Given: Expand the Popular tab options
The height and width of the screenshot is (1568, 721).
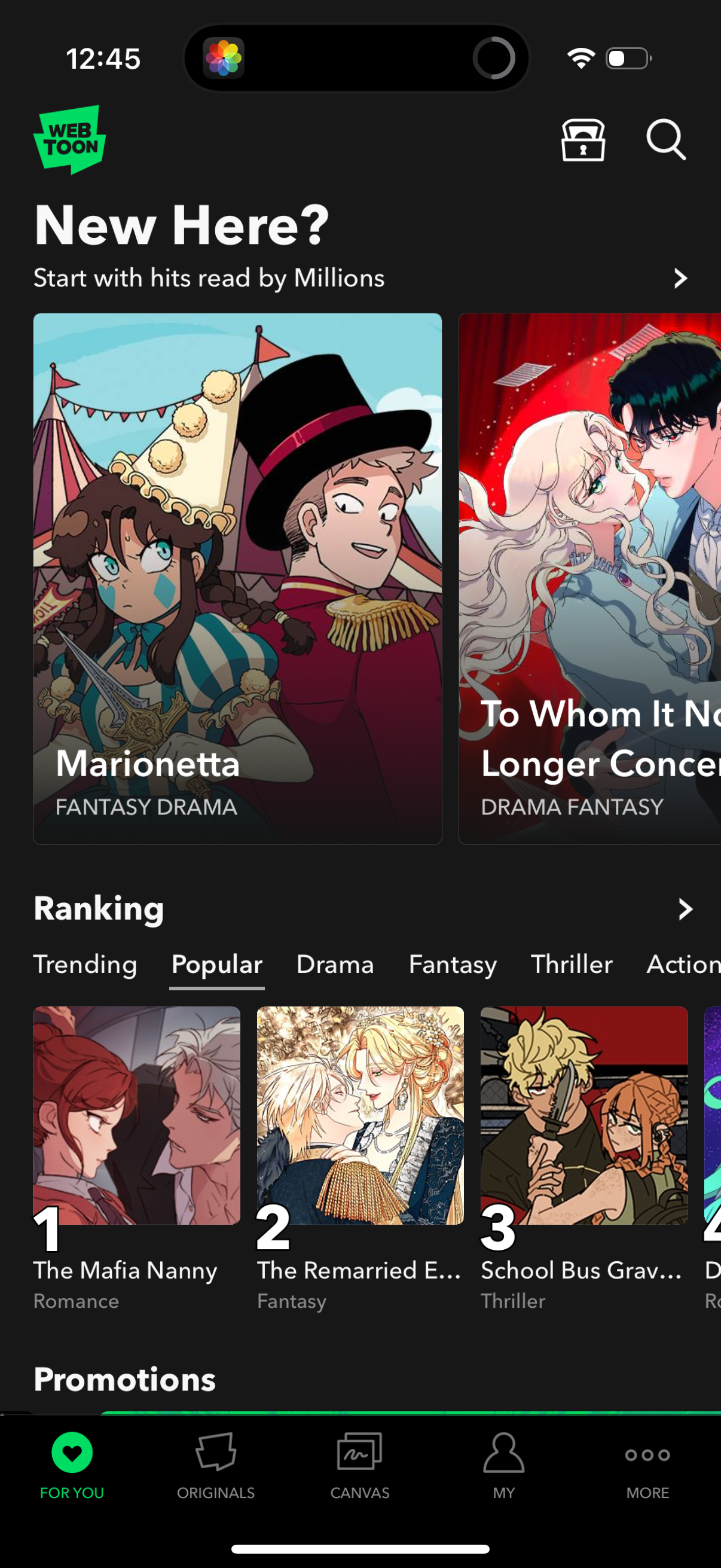Looking at the screenshot, I should [216, 965].
